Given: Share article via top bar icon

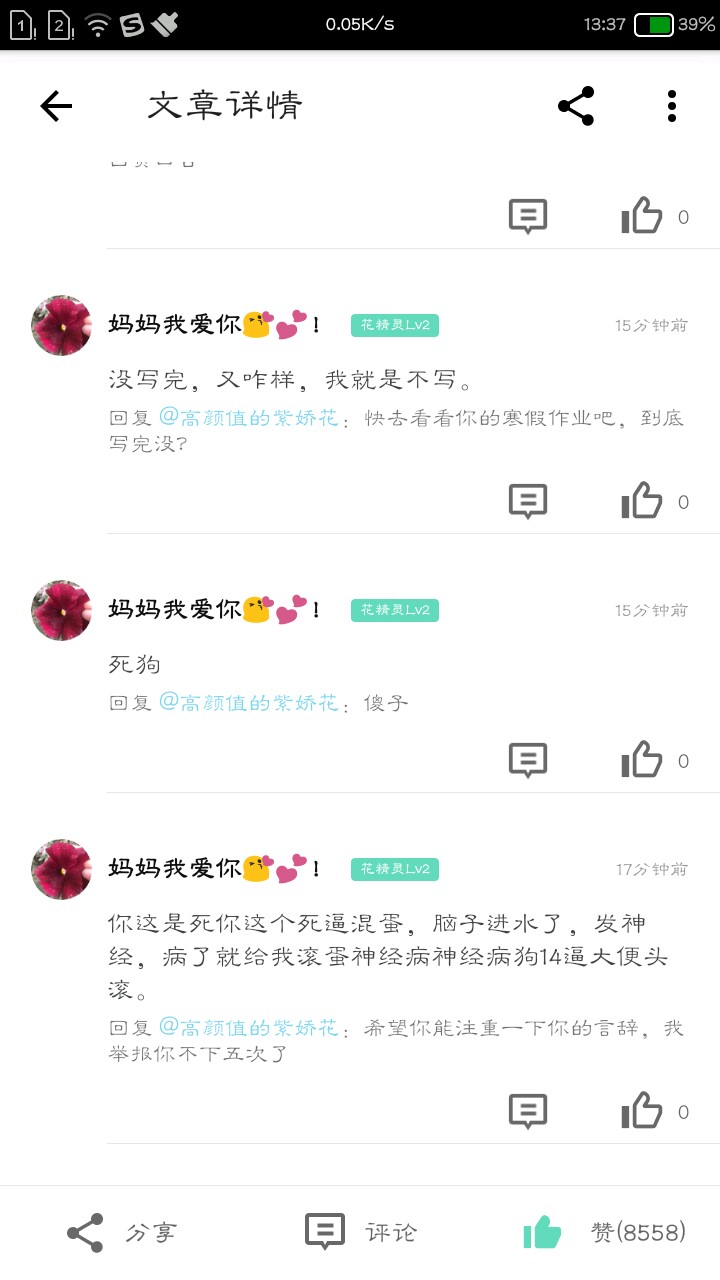Looking at the screenshot, I should pyautogui.click(x=576, y=106).
